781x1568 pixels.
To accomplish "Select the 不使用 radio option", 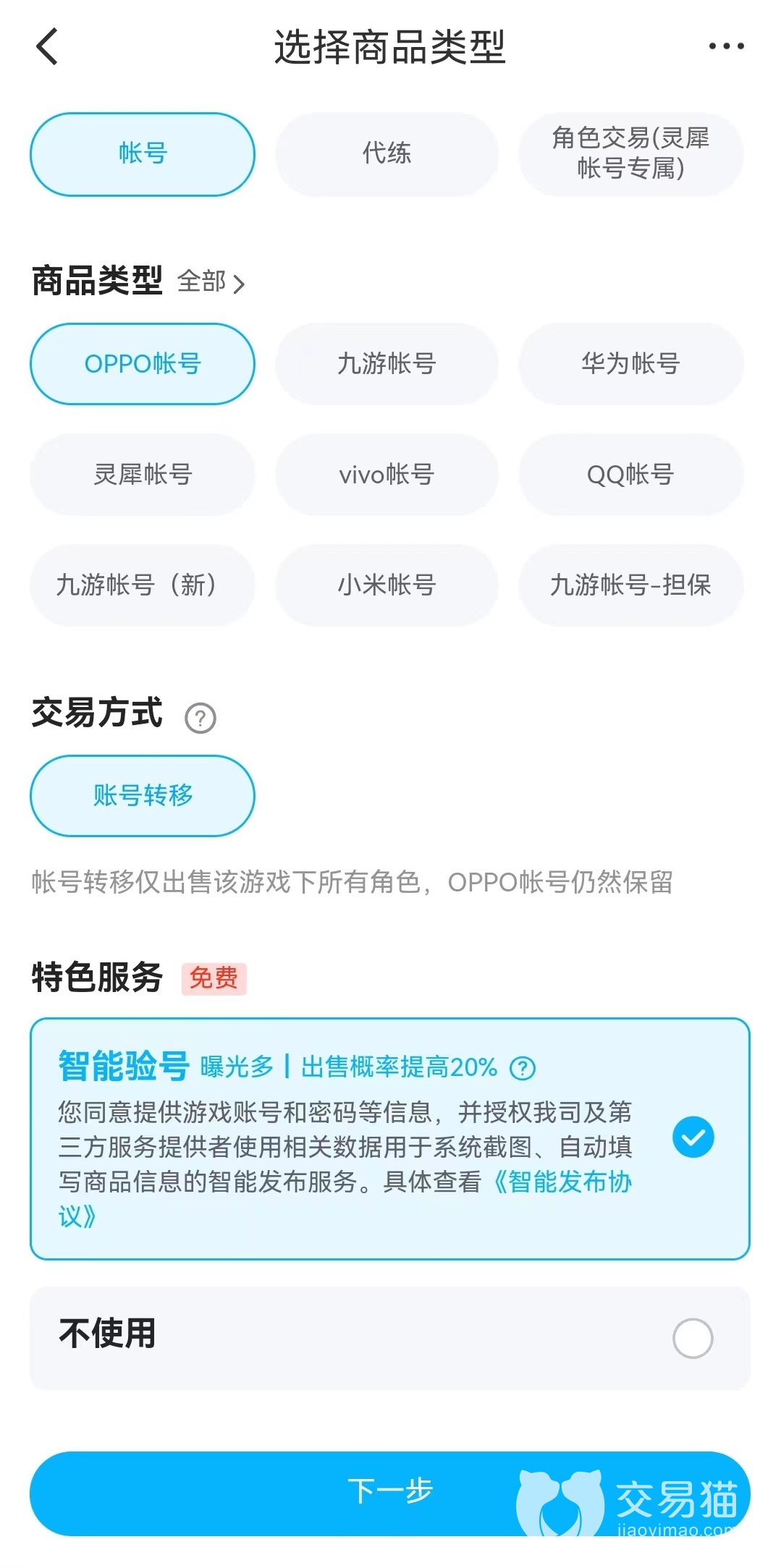I will pyautogui.click(x=692, y=1338).
